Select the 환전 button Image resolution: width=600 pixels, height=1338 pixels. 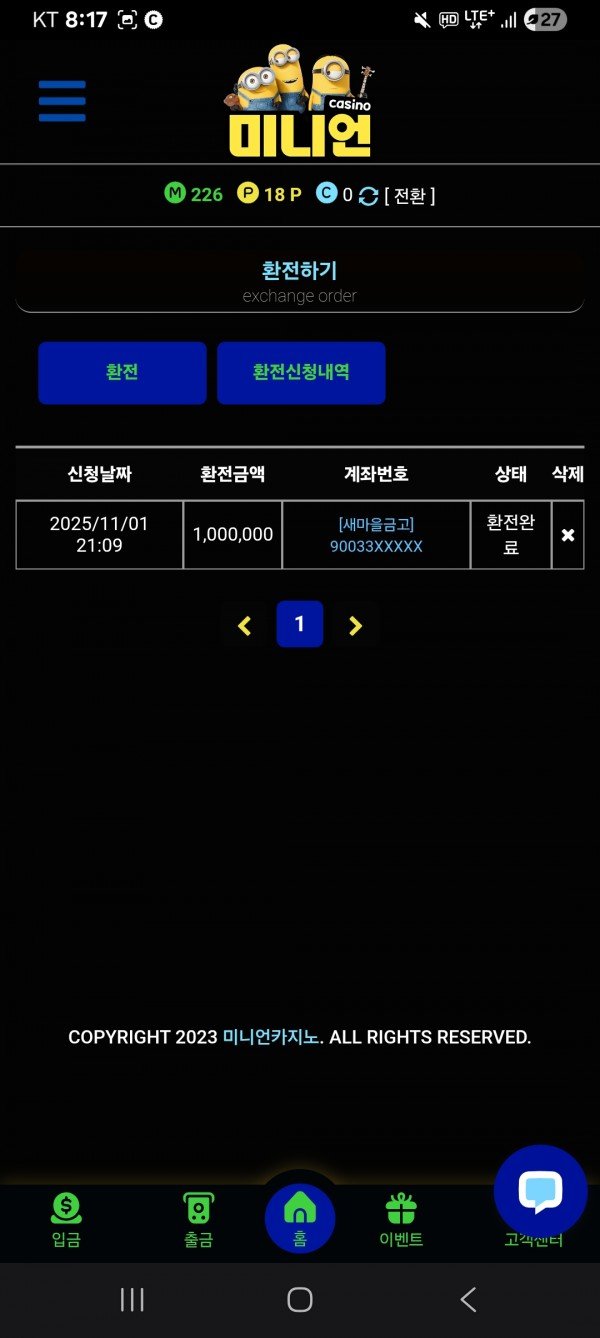pos(122,372)
